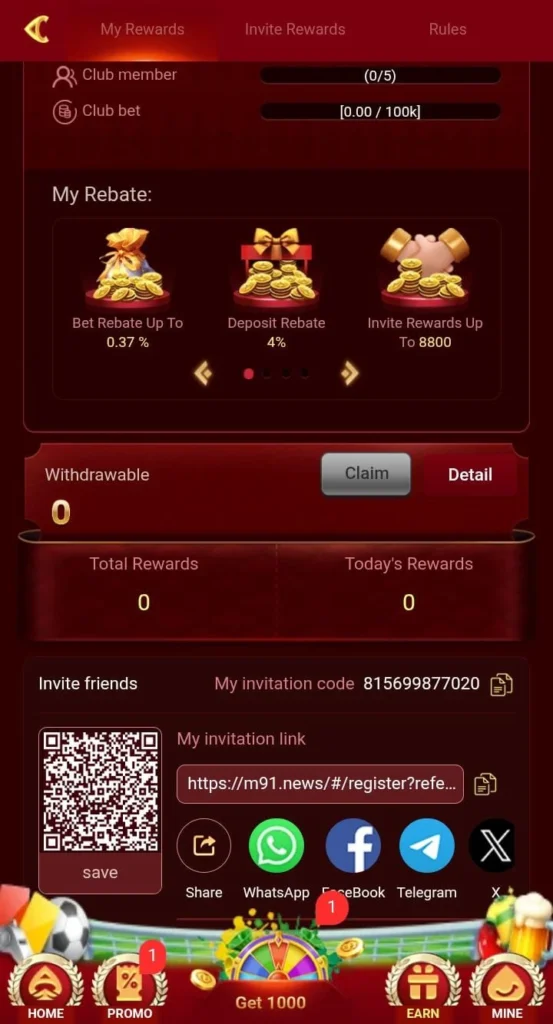
Task: Share the invite on FaceBook
Action: tap(353, 846)
